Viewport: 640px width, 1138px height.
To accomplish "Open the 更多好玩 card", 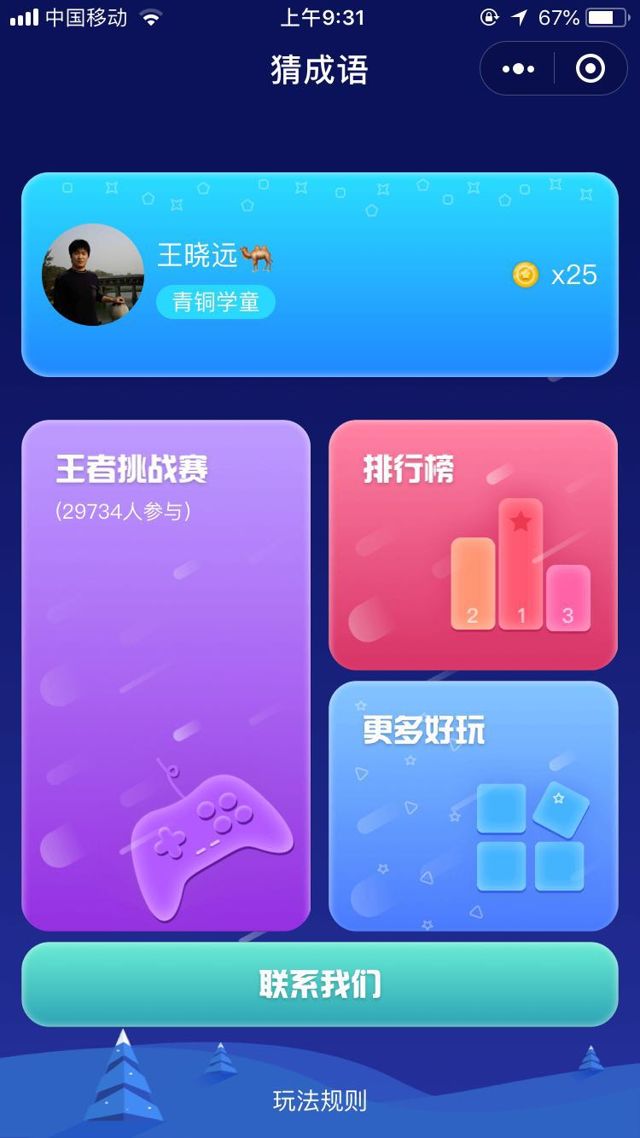I will coord(473,806).
